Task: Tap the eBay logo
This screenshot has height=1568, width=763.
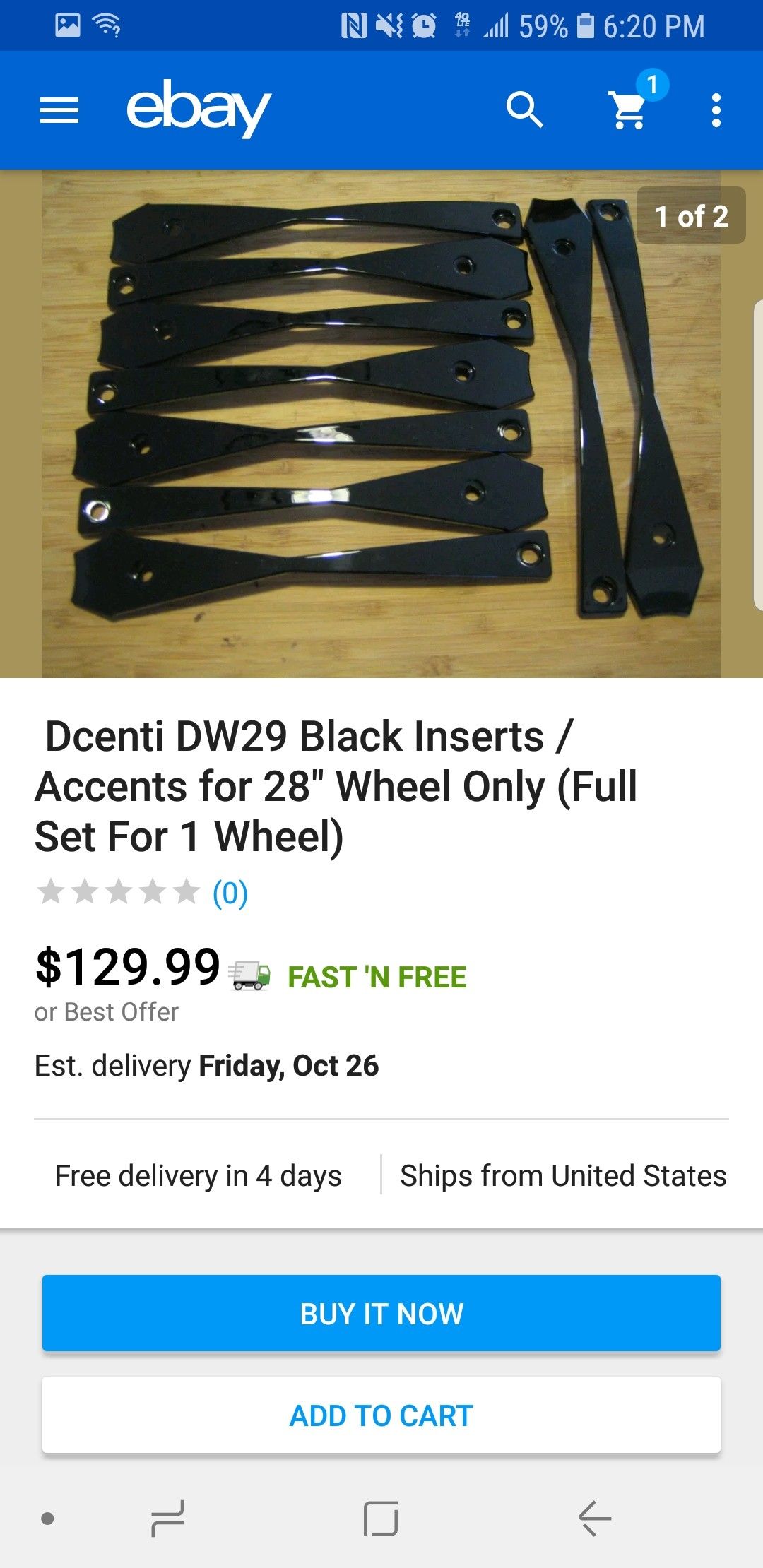Action: tap(200, 109)
